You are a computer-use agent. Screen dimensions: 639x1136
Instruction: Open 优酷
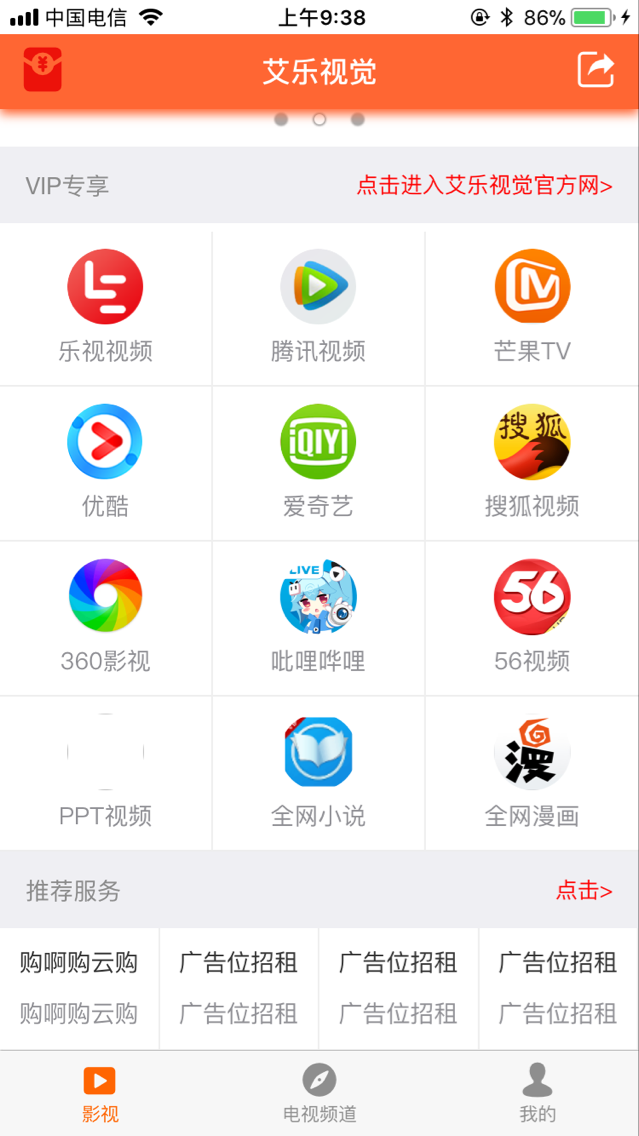pyautogui.click(x=105, y=462)
